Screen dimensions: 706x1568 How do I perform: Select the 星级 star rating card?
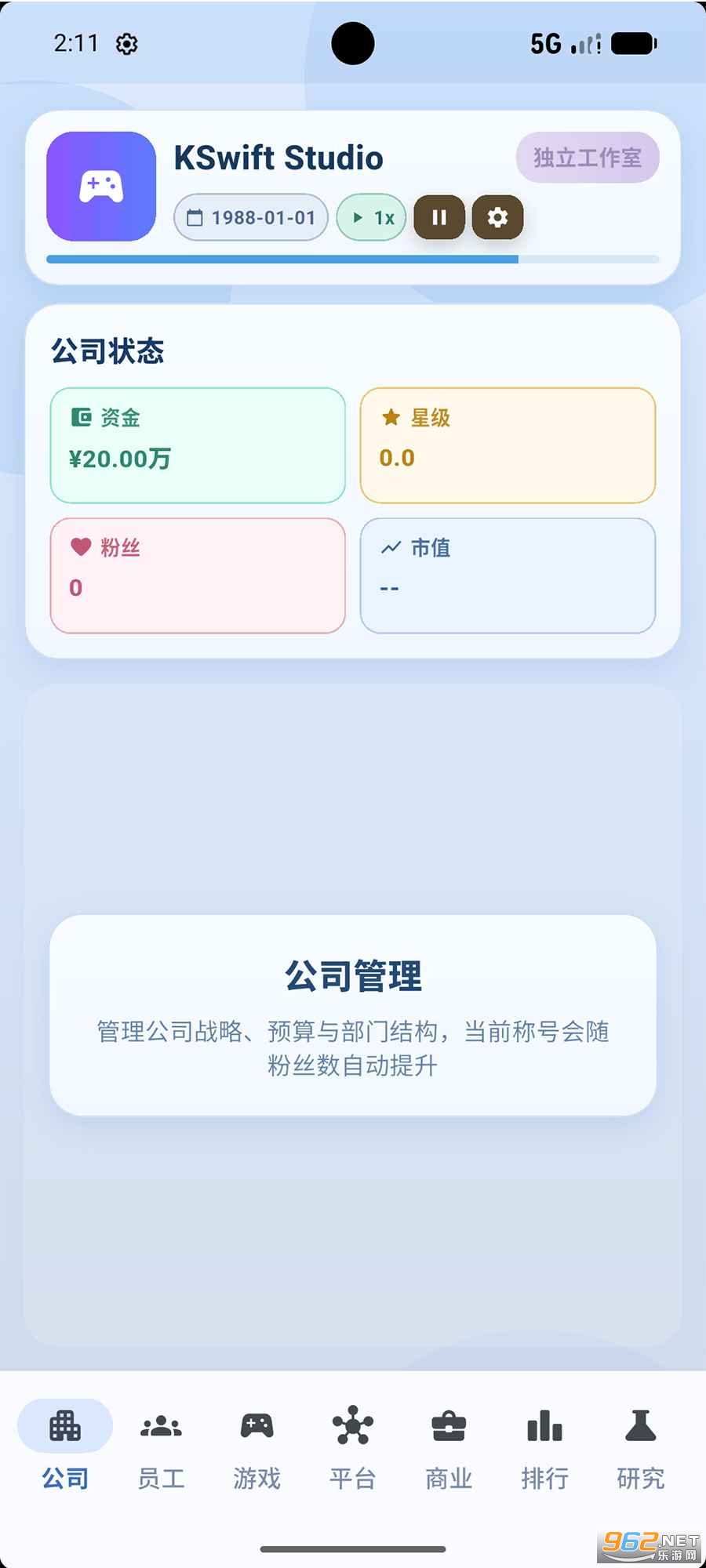pyautogui.click(x=507, y=444)
